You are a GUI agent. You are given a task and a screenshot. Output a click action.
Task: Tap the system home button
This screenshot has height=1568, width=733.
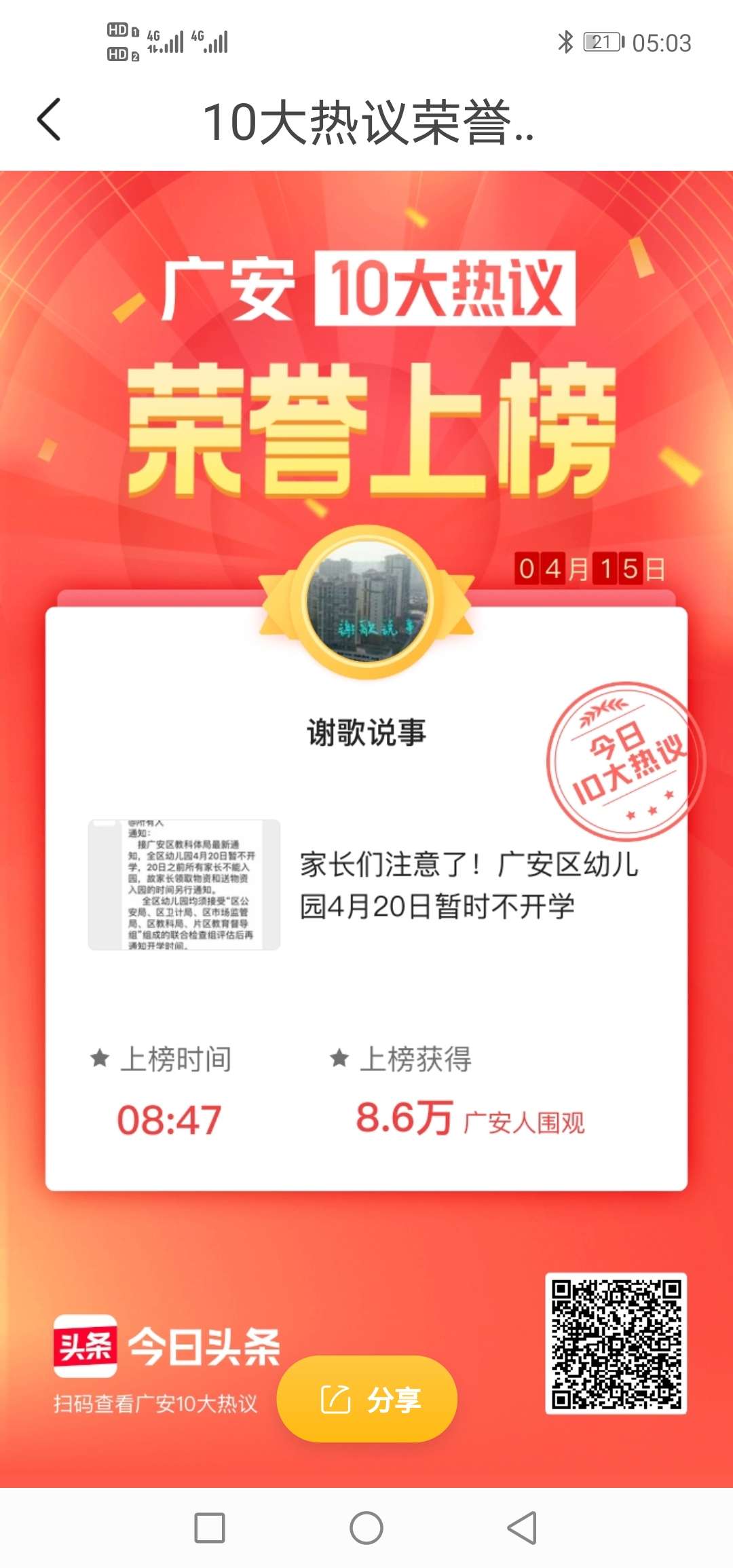(x=366, y=1528)
